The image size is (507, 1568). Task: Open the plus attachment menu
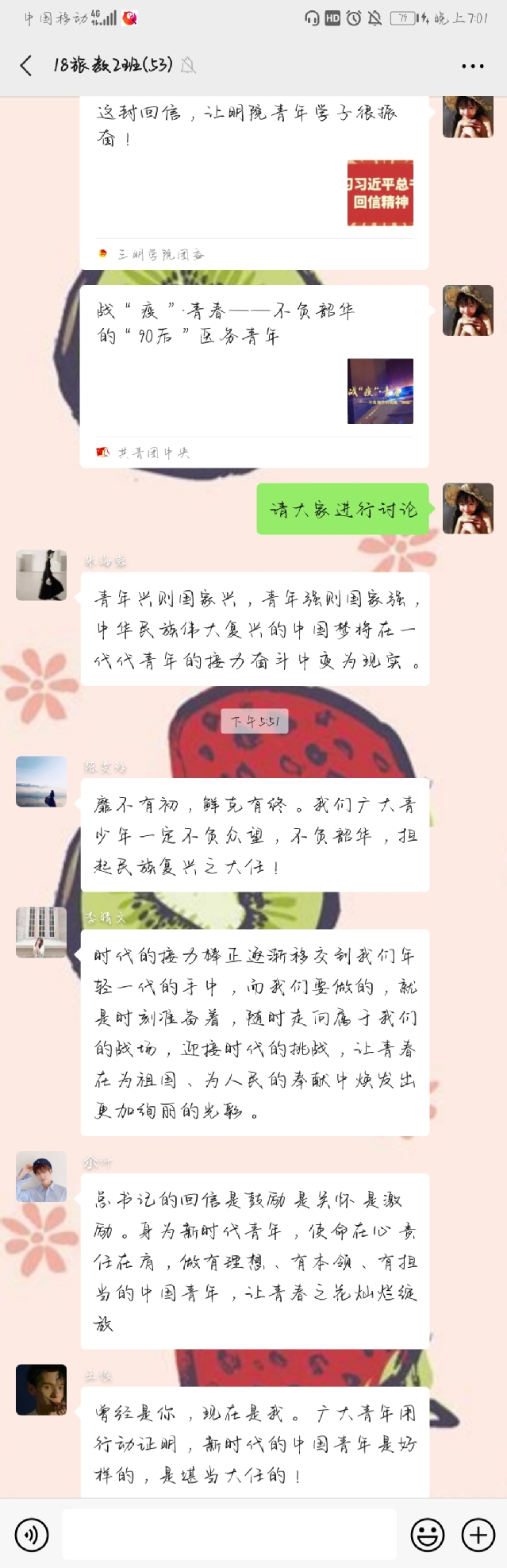tap(478, 1534)
